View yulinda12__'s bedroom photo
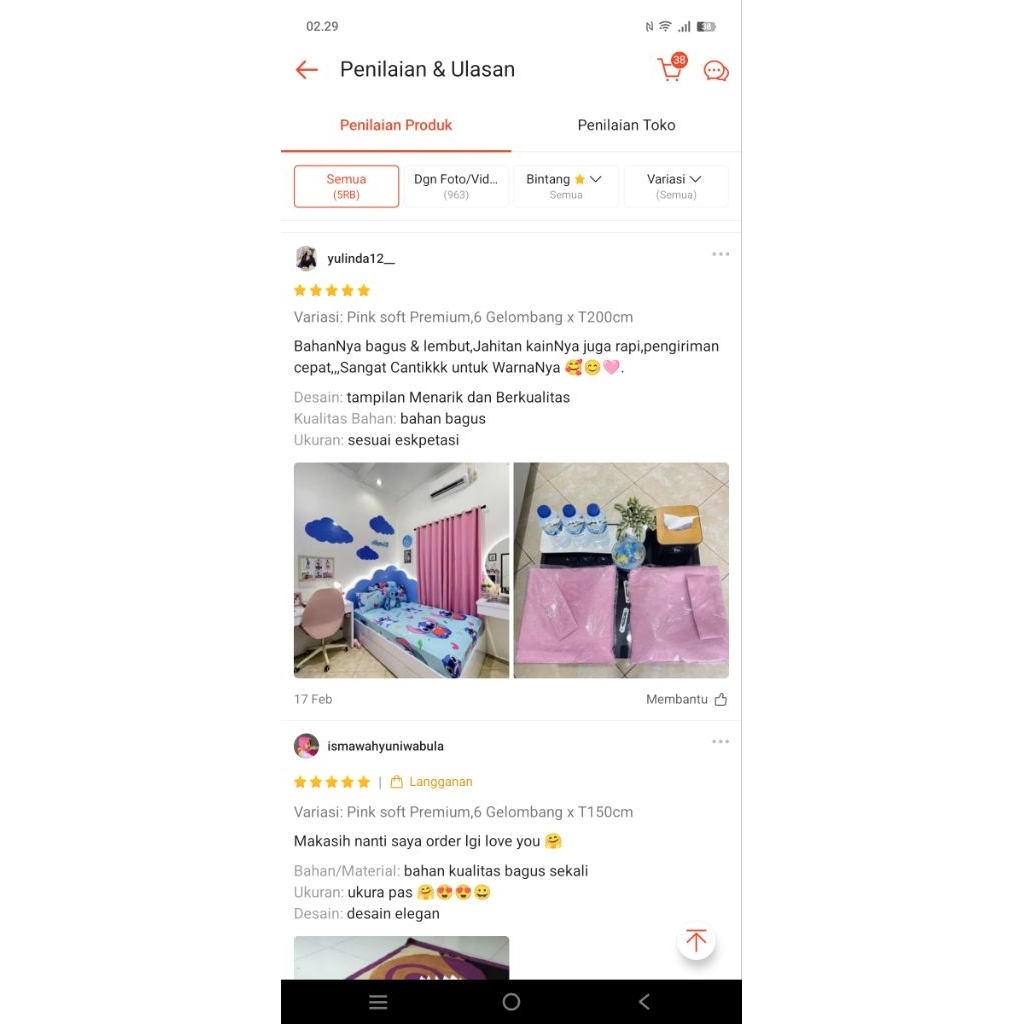The height and width of the screenshot is (1024, 1024). tap(401, 570)
